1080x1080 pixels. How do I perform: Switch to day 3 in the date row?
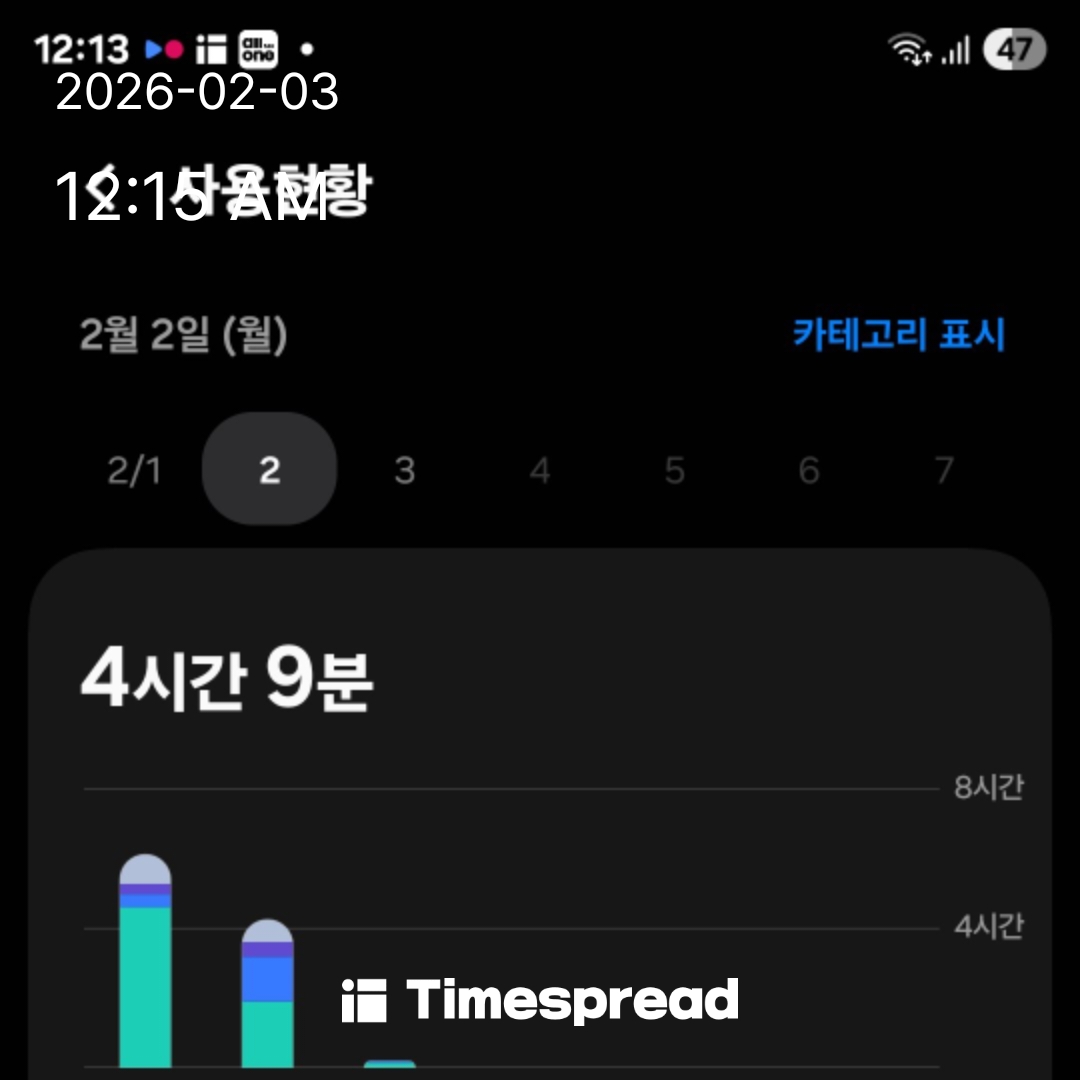pos(404,470)
